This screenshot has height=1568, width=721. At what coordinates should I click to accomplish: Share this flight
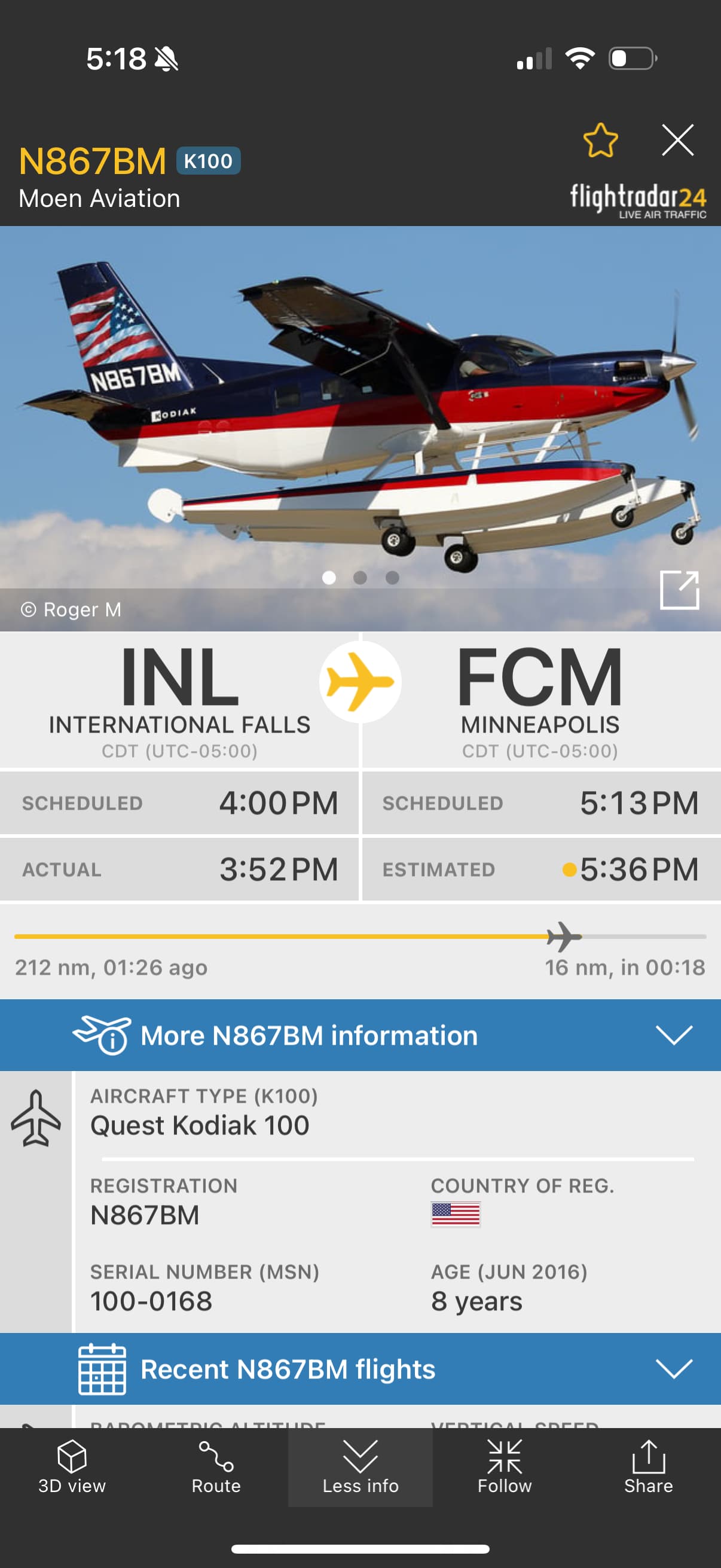[649, 1467]
